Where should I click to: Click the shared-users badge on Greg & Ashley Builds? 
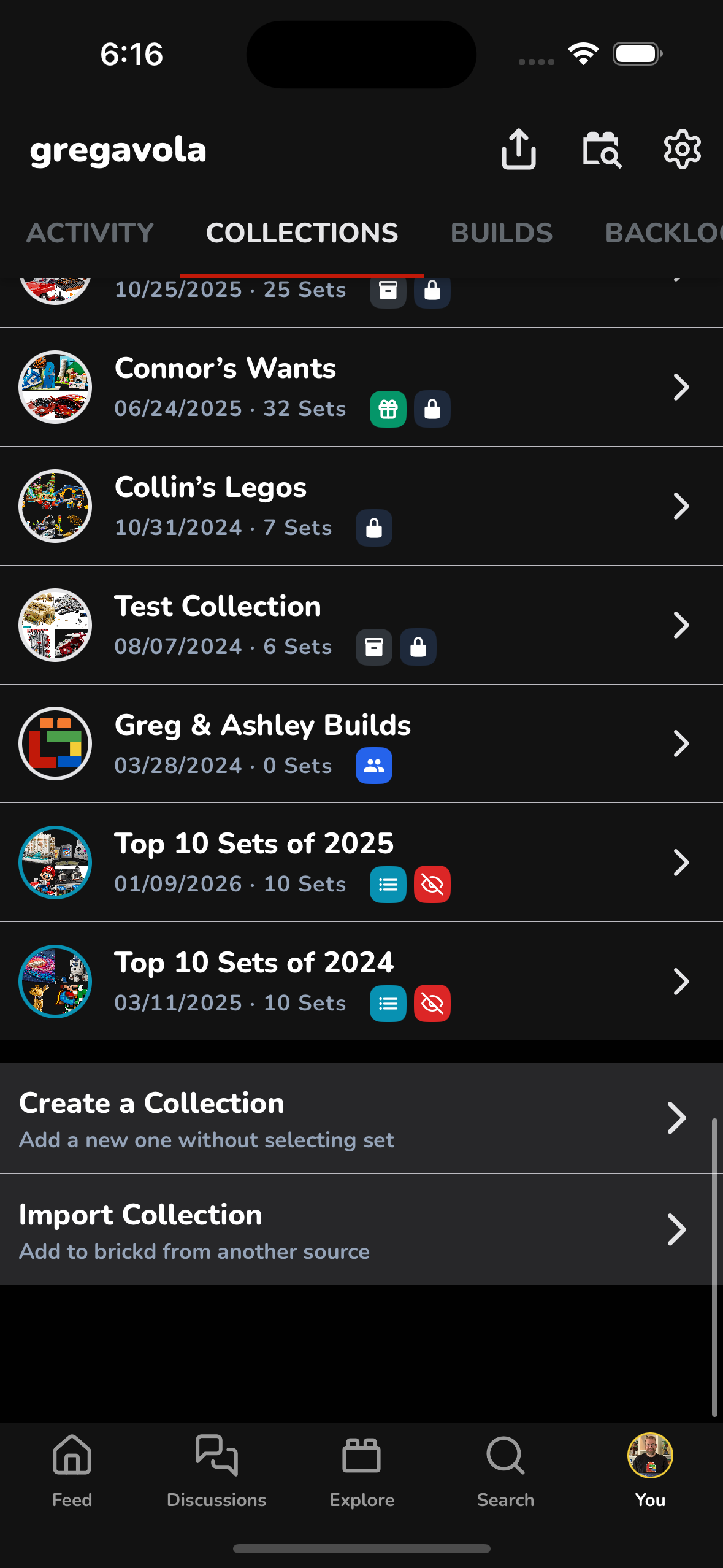374,765
